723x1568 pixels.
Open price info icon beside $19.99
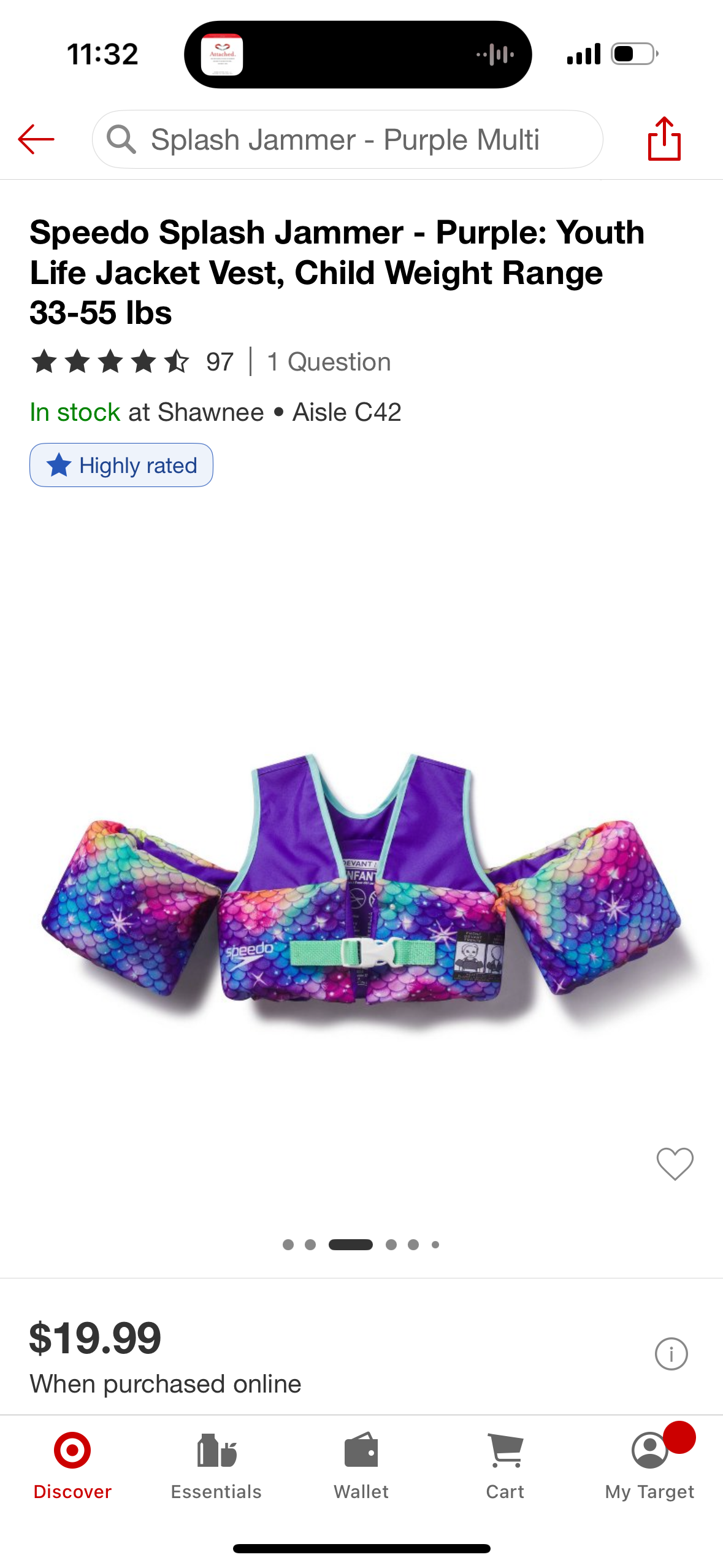pyautogui.click(x=671, y=1354)
